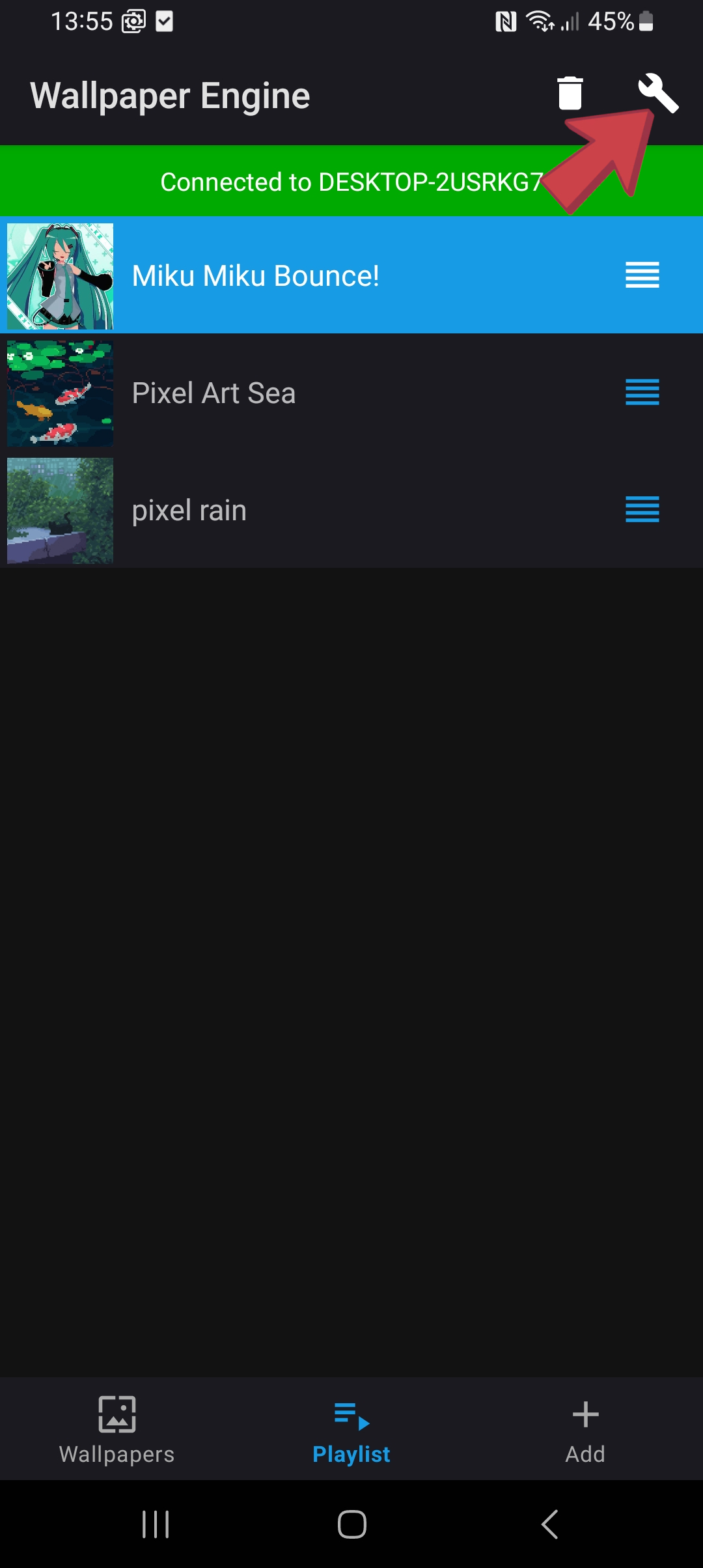Tap the reorder handle on Miku Miku Bounce!
Image resolution: width=703 pixels, height=1568 pixels.
point(642,275)
